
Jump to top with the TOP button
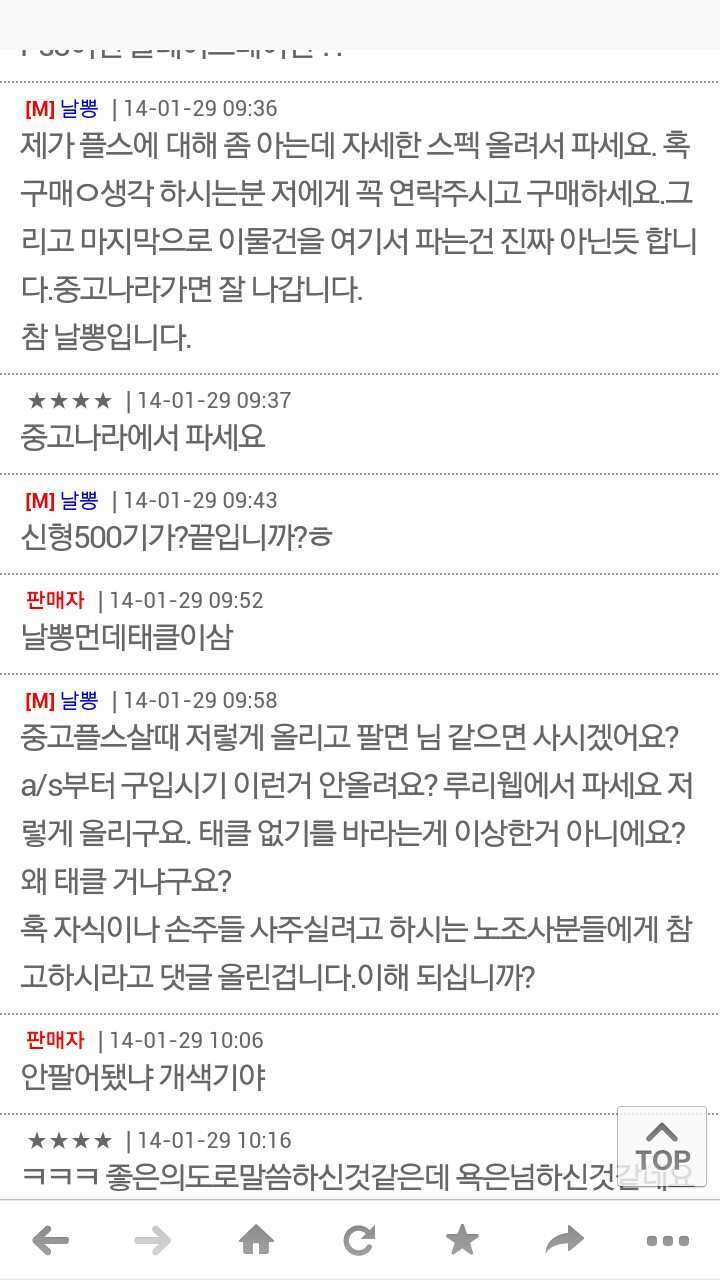point(662,1146)
